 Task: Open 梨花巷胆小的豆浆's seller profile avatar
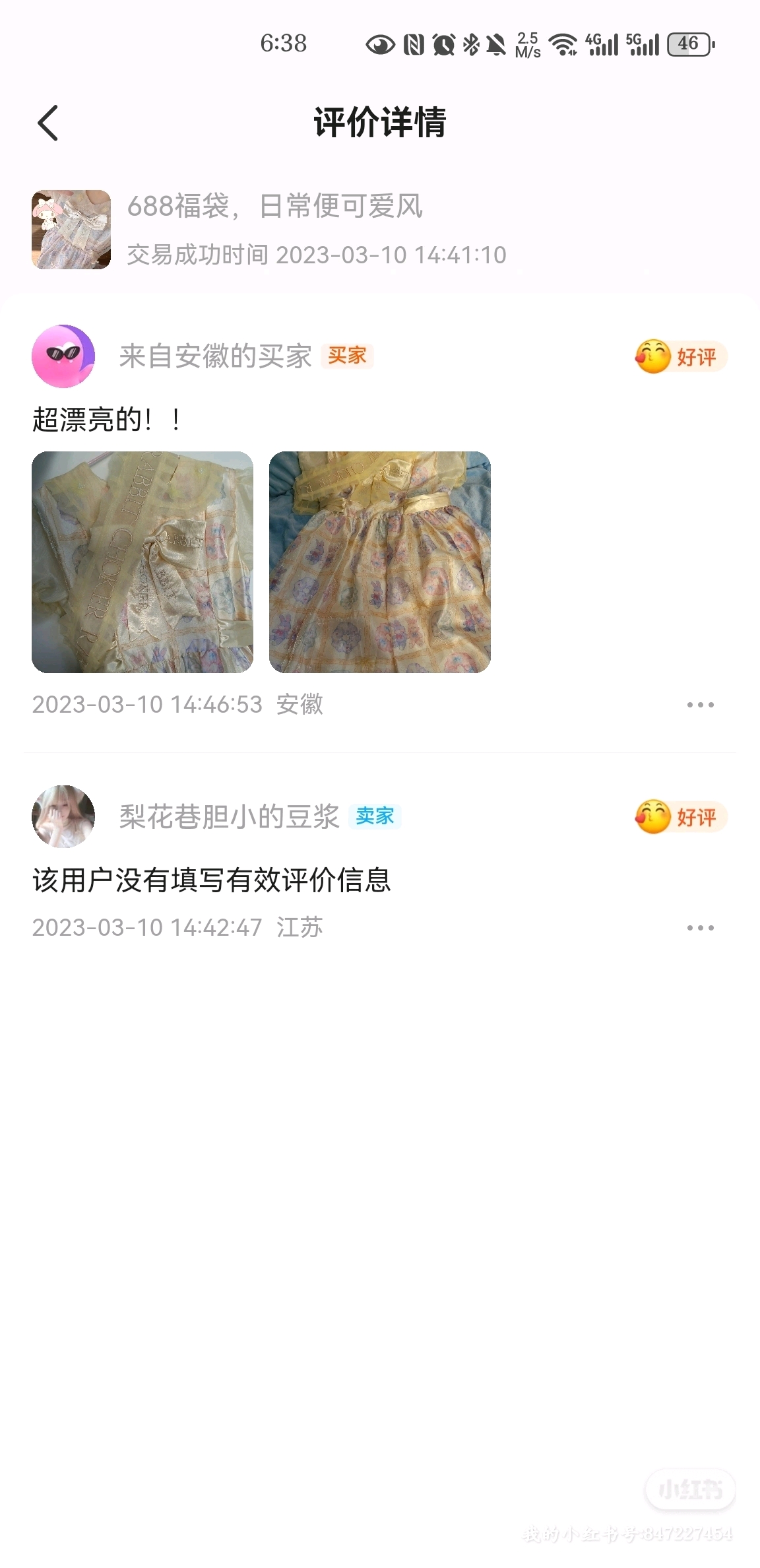pyautogui.click(x=63, y=816)
